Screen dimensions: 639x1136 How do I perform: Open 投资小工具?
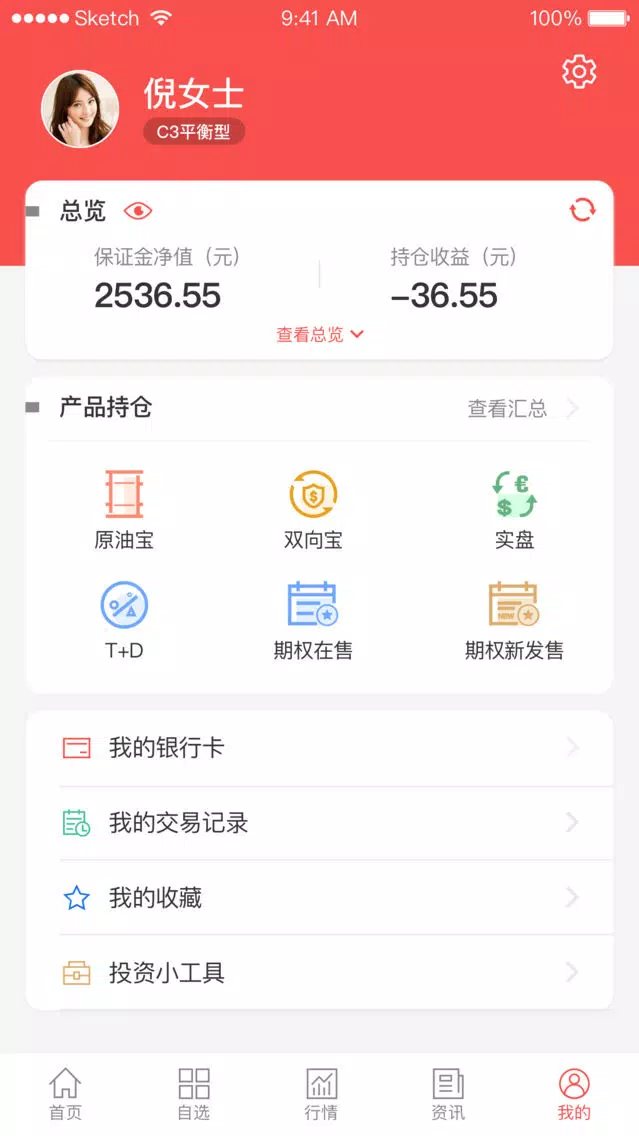pos(319,973)
